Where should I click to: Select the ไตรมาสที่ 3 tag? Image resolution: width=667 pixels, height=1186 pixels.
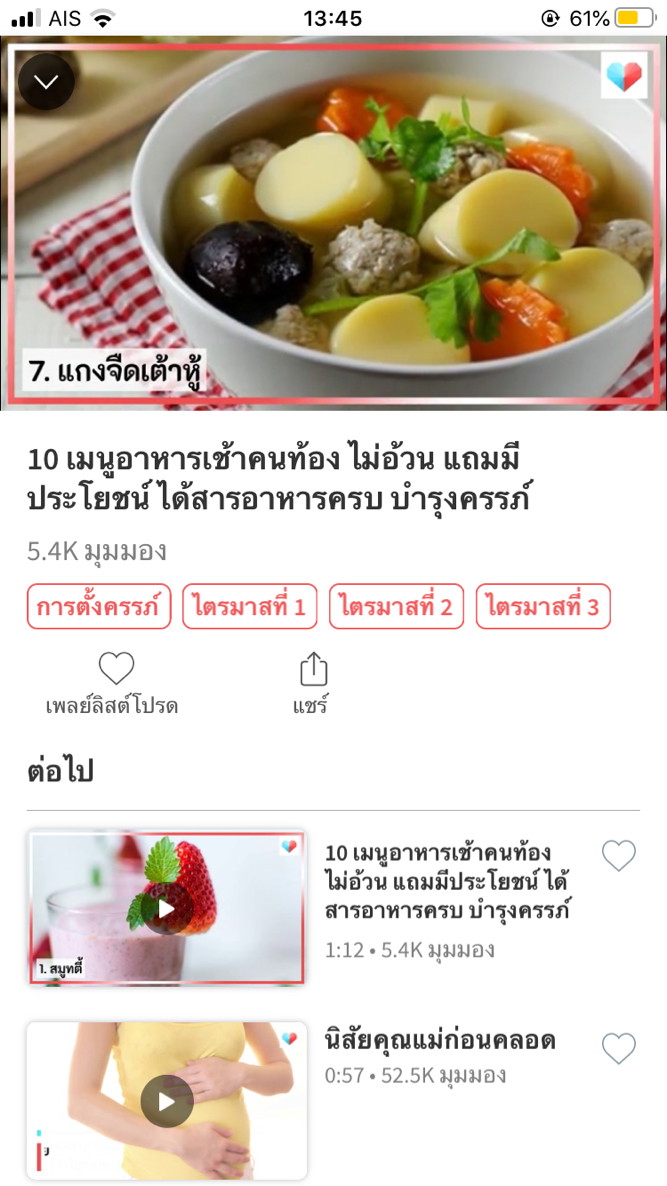[x=543, y=607]
